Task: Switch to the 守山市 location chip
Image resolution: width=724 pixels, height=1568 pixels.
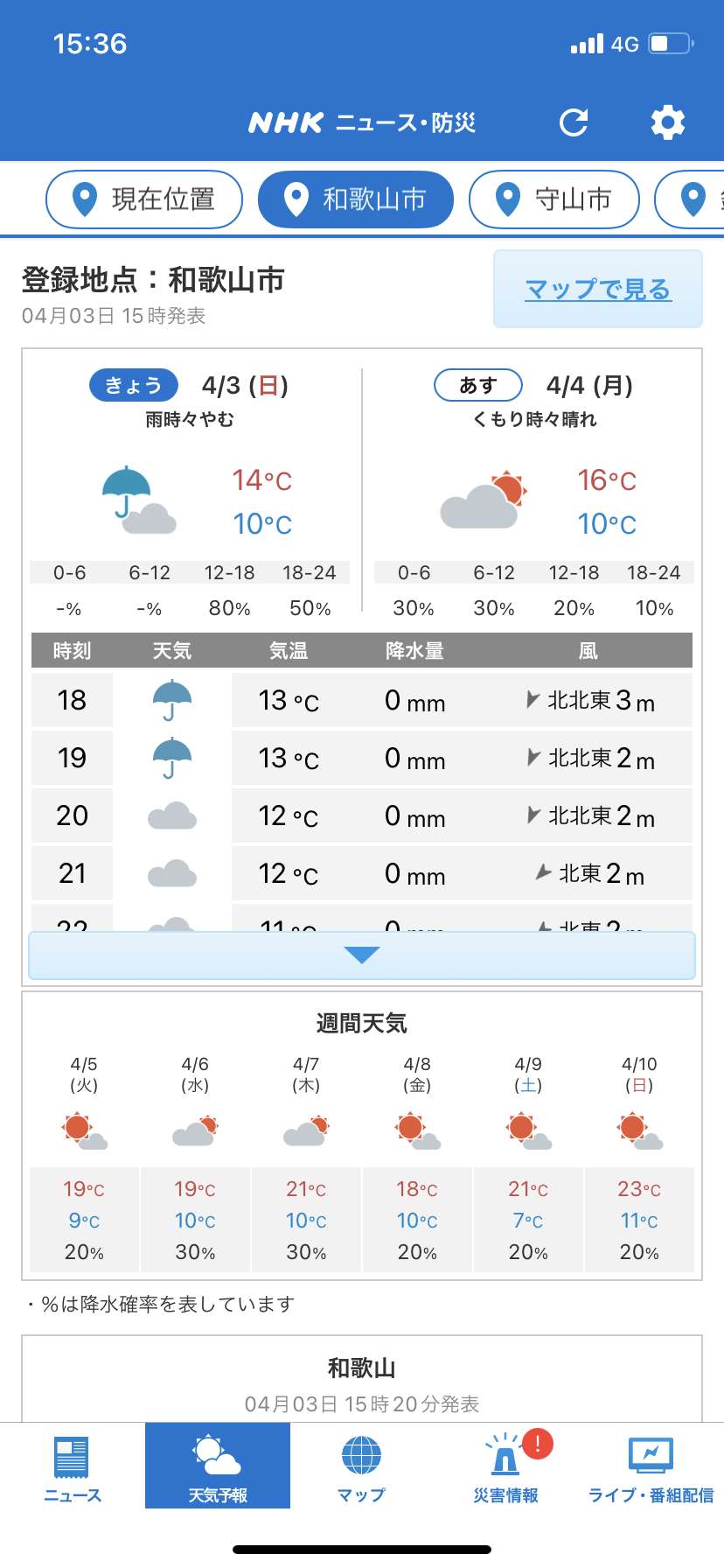Action: 554,199
